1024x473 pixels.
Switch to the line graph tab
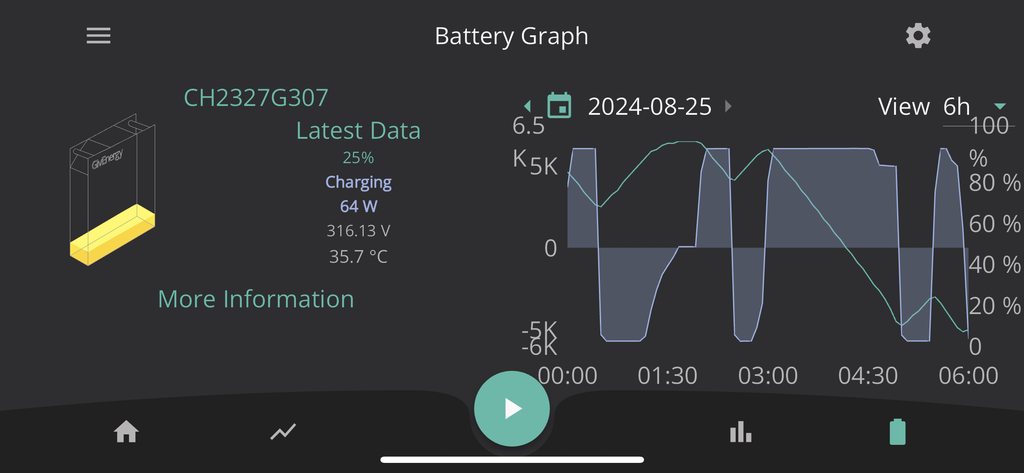pos(283,432)
